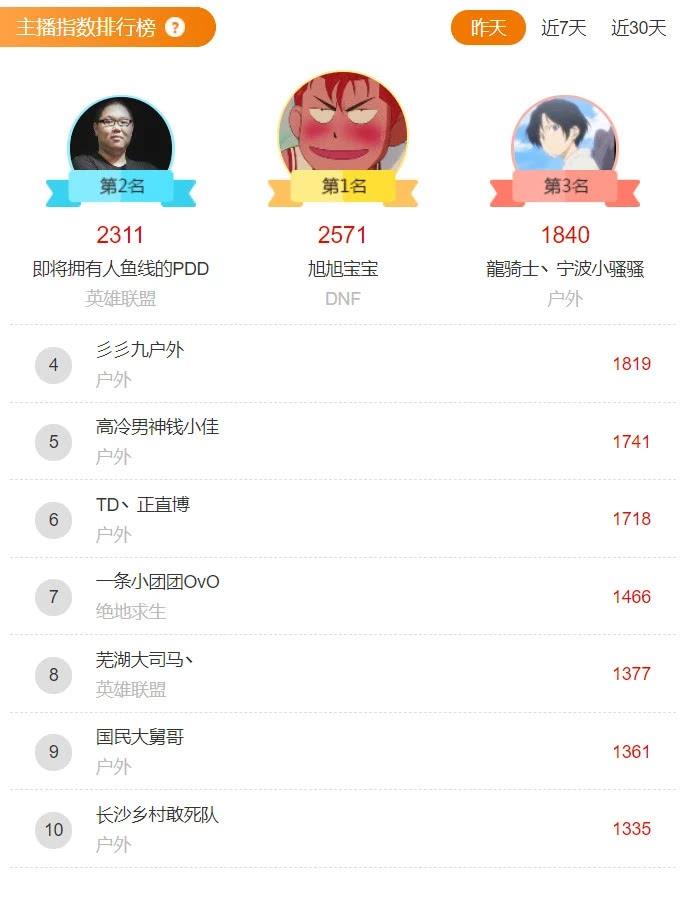Switch to 近7天 ranking
The height and width of the screenshot is (916, 683).
564,28
